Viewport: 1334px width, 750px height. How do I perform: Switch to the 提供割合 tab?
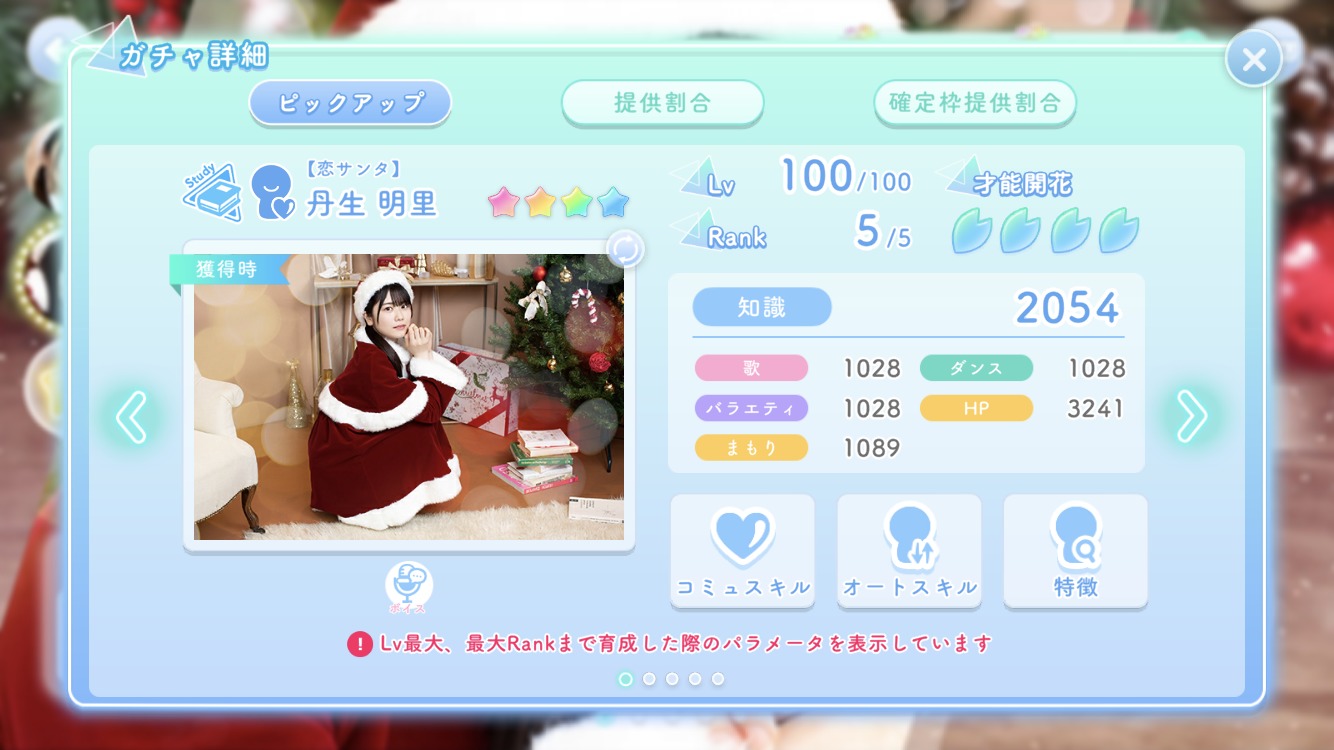(x=662, y=103)
